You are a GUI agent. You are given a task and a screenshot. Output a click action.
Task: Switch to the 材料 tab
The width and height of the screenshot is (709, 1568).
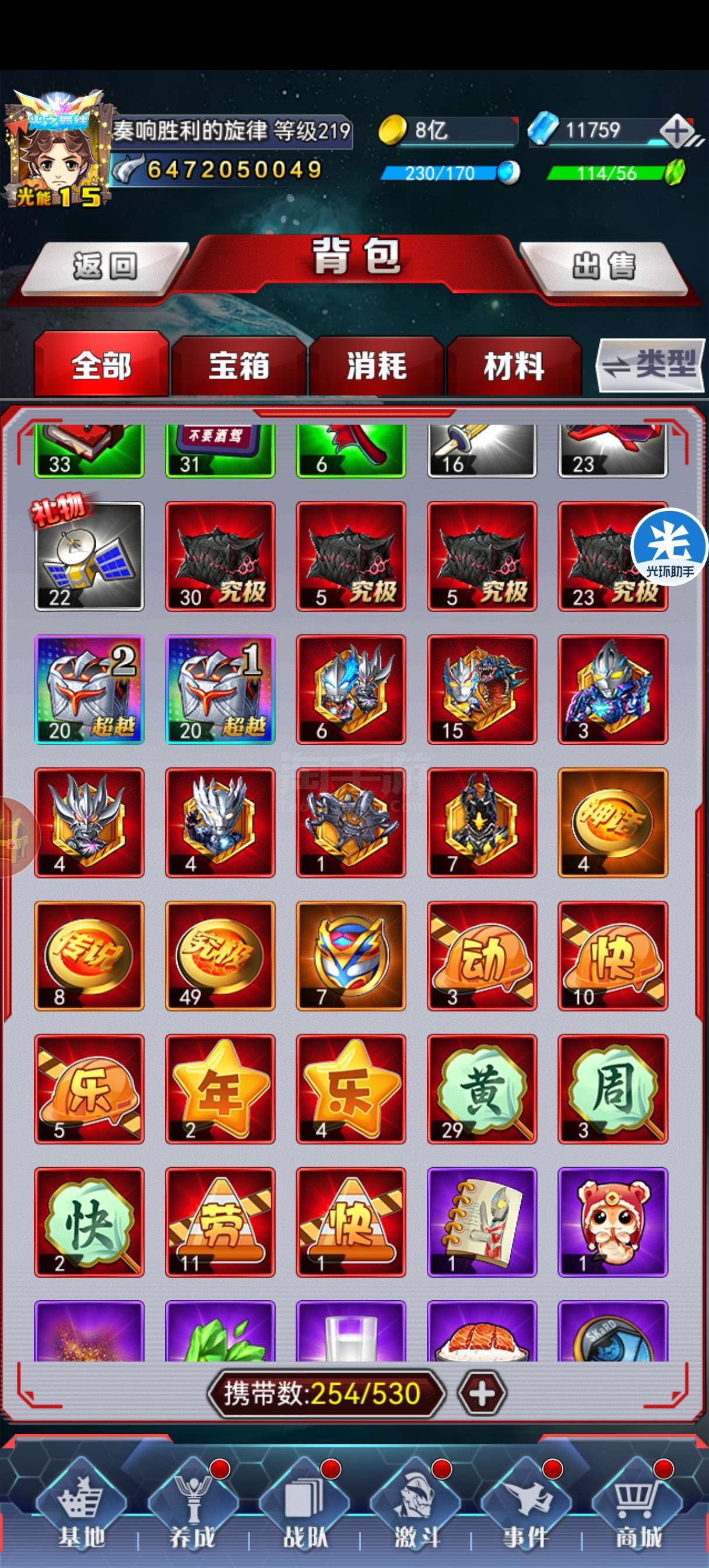[514, 366]
